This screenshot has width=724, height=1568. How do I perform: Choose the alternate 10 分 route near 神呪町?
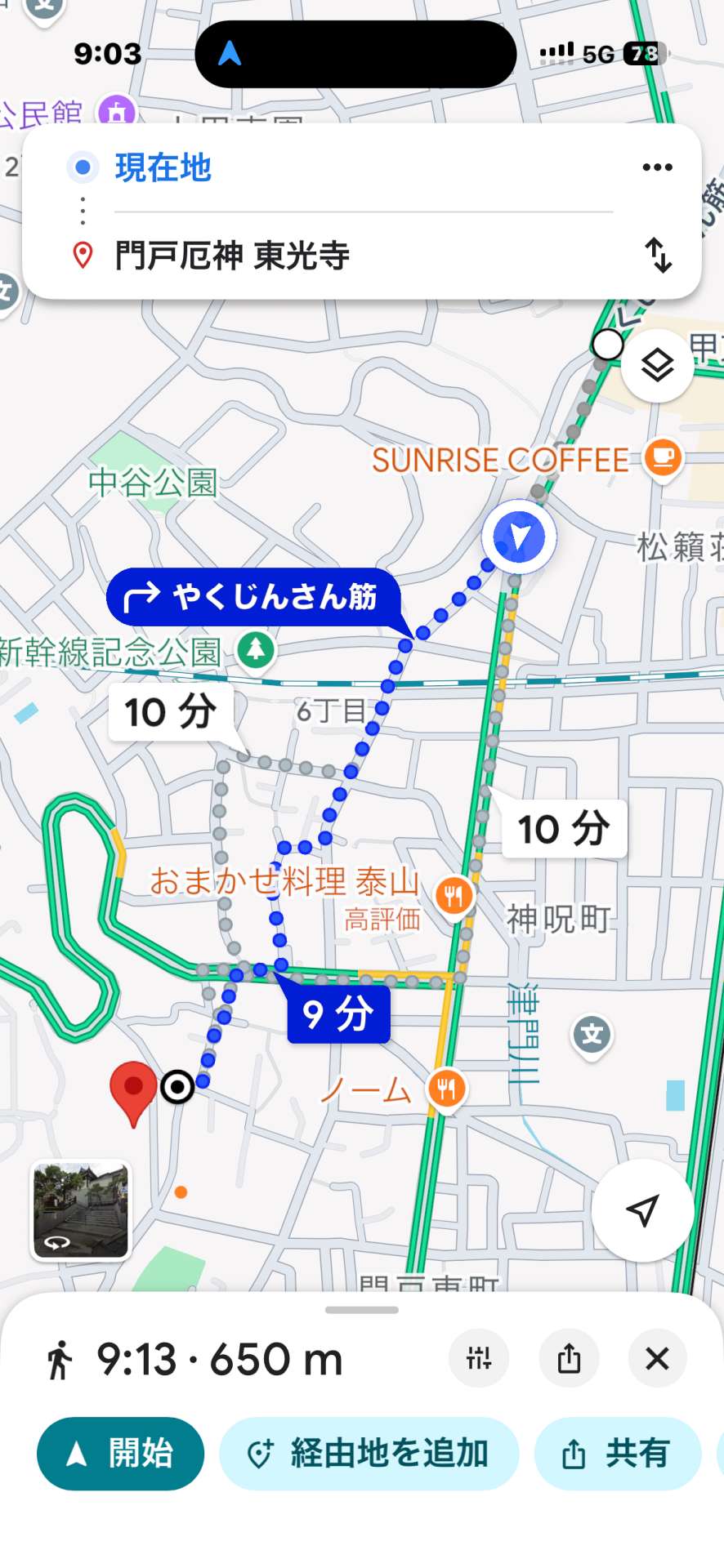pos(564,829)
